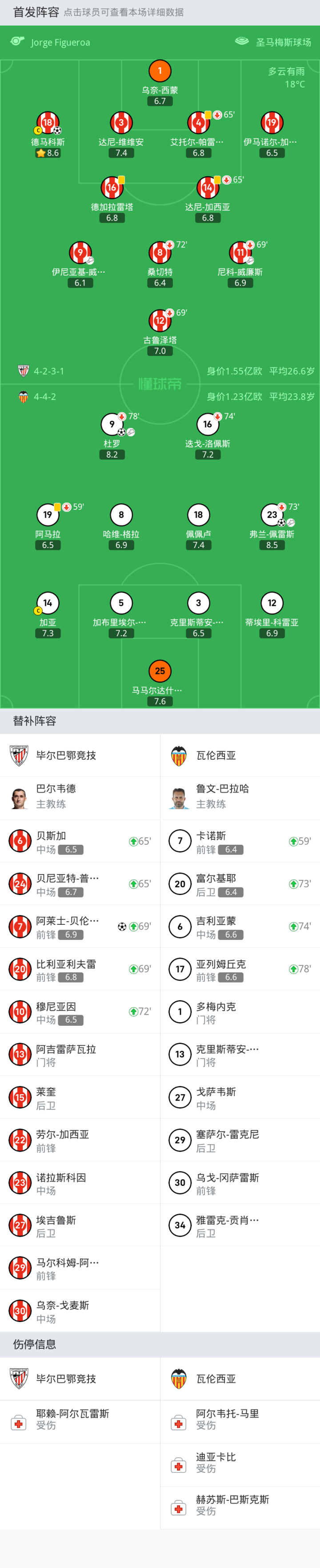The width and height of the screenshot is (320, 1568).
Task: Open substitute 卡诺斯 number 7 stats
Action: click(x=240, y=841)
